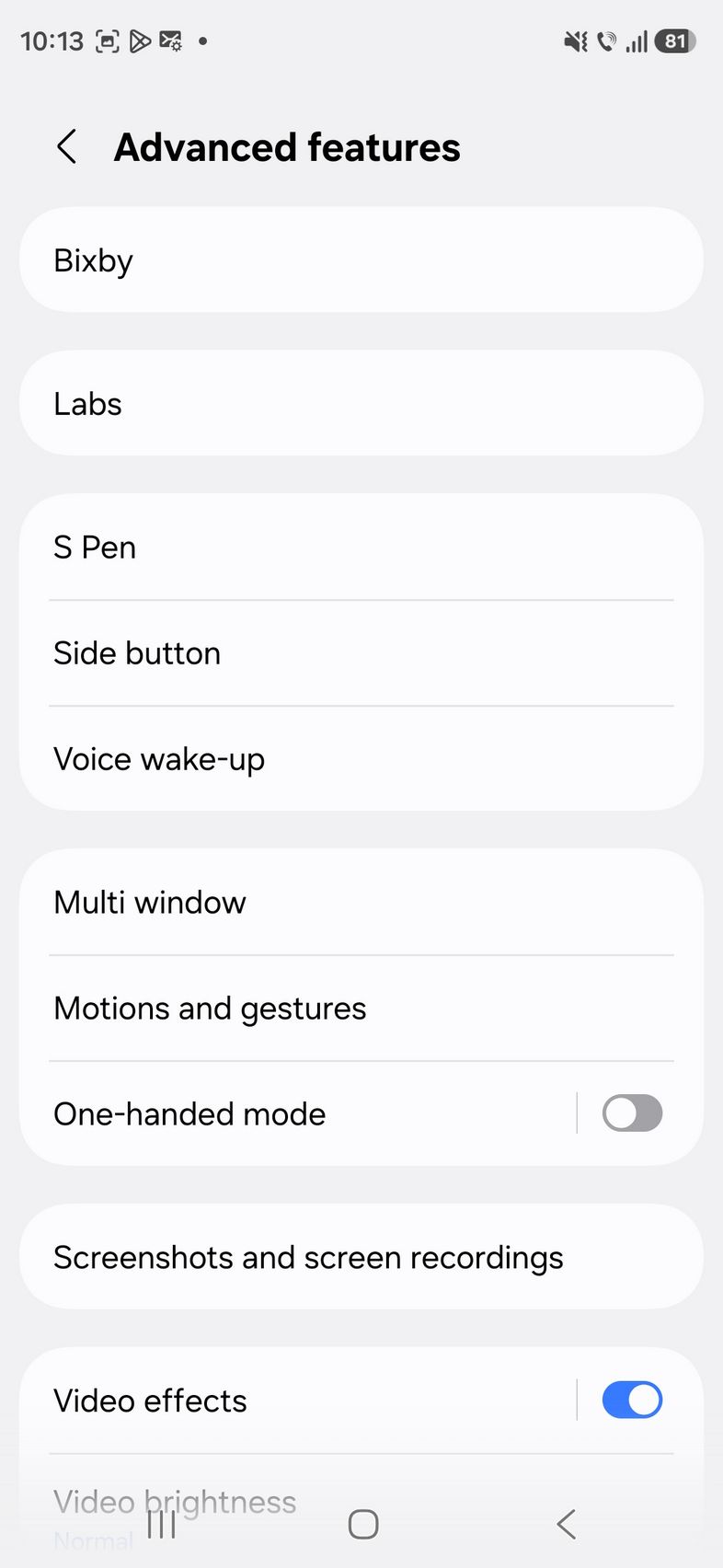The width and height of the screenshot is (723, 1568).
Task: Turn off Video effects switch
Action: [632, 1401]
